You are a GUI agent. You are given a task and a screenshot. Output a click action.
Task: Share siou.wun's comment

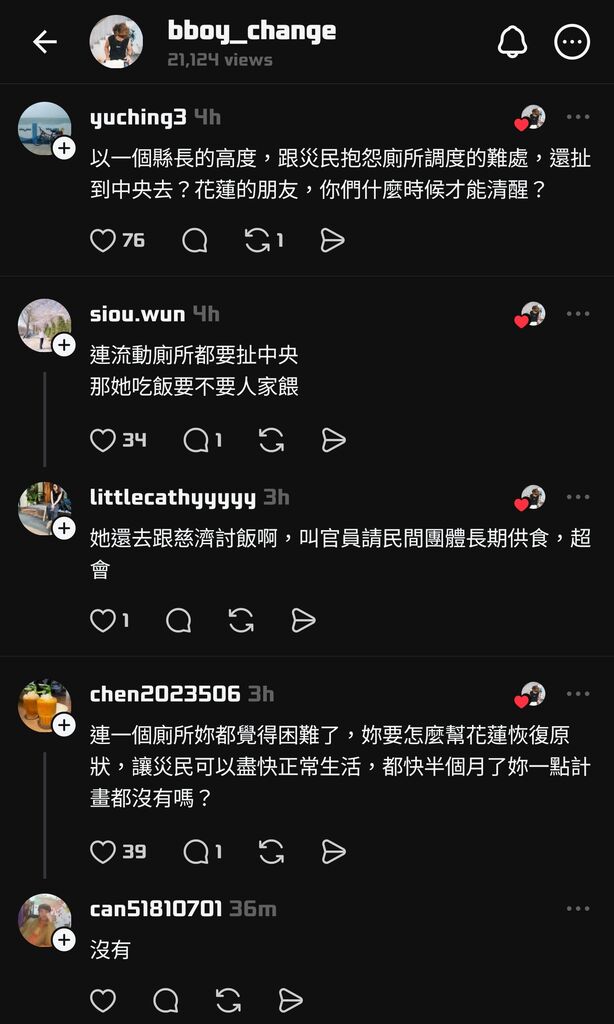point(333,440)
